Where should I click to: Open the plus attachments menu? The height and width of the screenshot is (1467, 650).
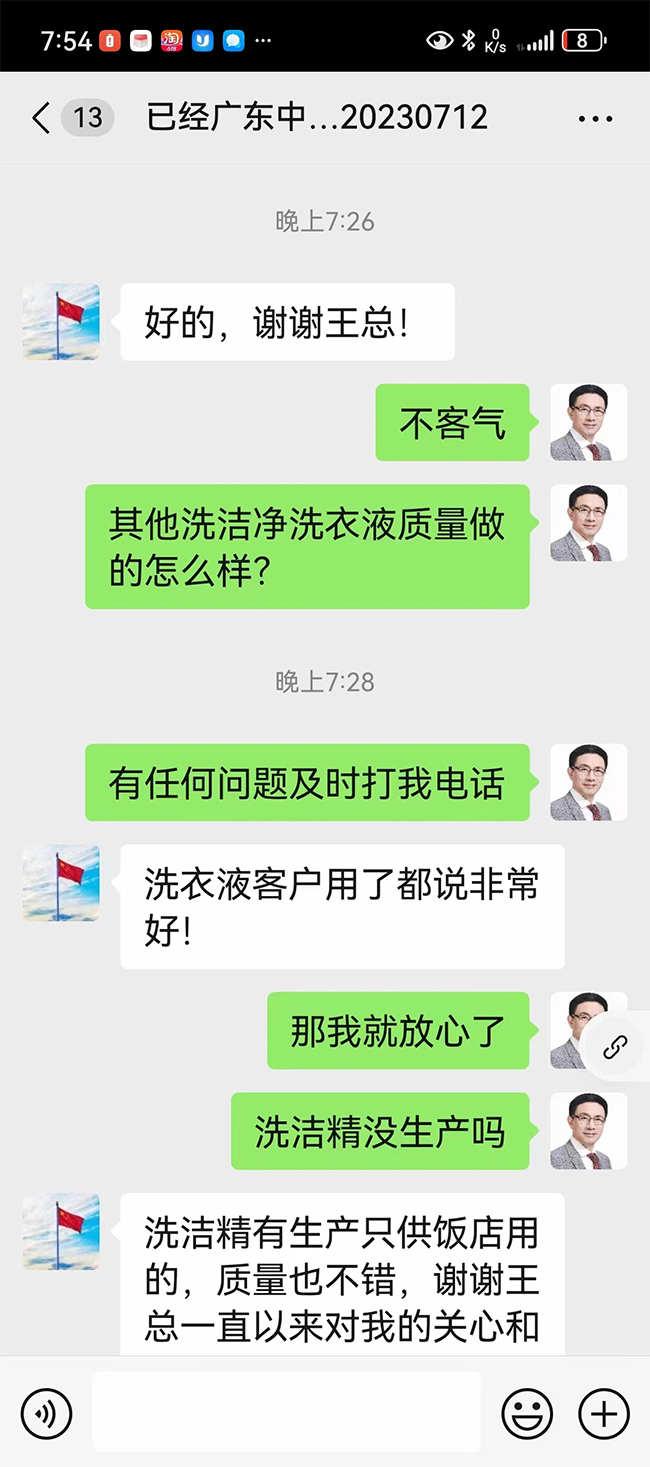(604, 1413)
